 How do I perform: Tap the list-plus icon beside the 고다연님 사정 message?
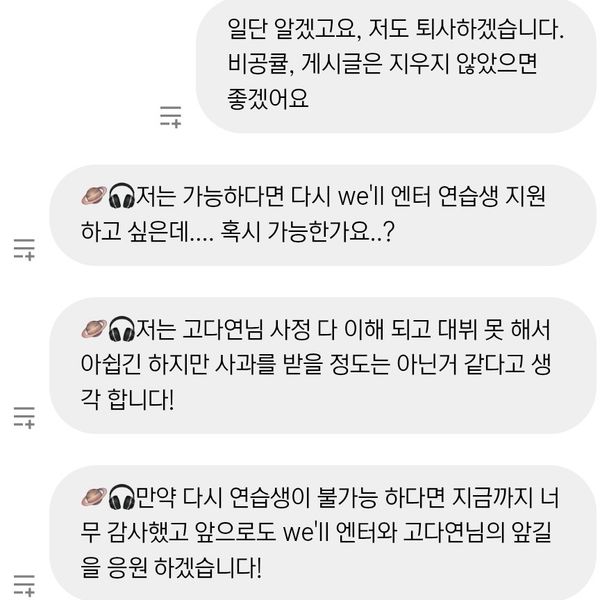point(24,417)
